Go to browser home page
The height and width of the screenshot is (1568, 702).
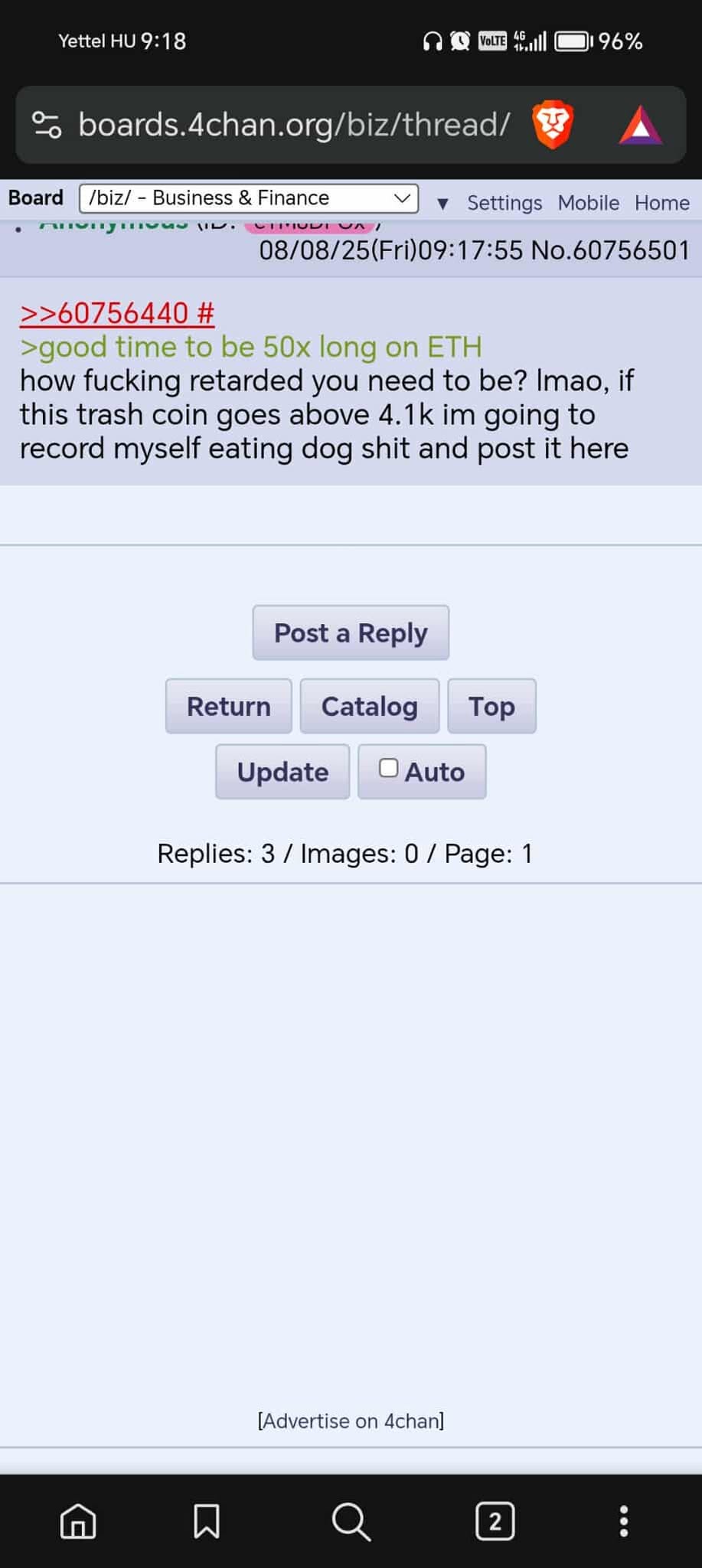tap(78, 1521)
